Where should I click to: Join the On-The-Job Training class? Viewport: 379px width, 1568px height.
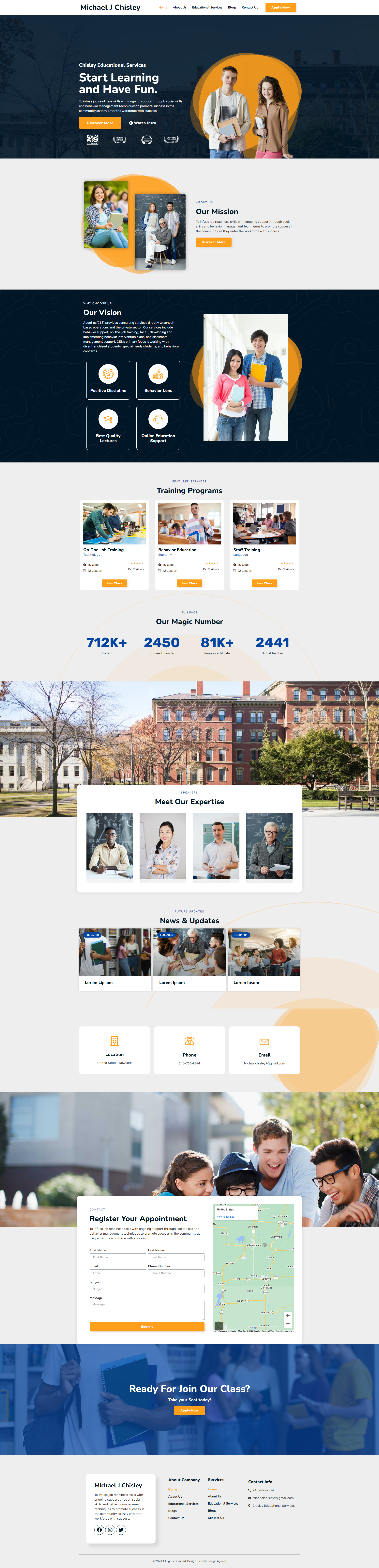pos(114,583)
